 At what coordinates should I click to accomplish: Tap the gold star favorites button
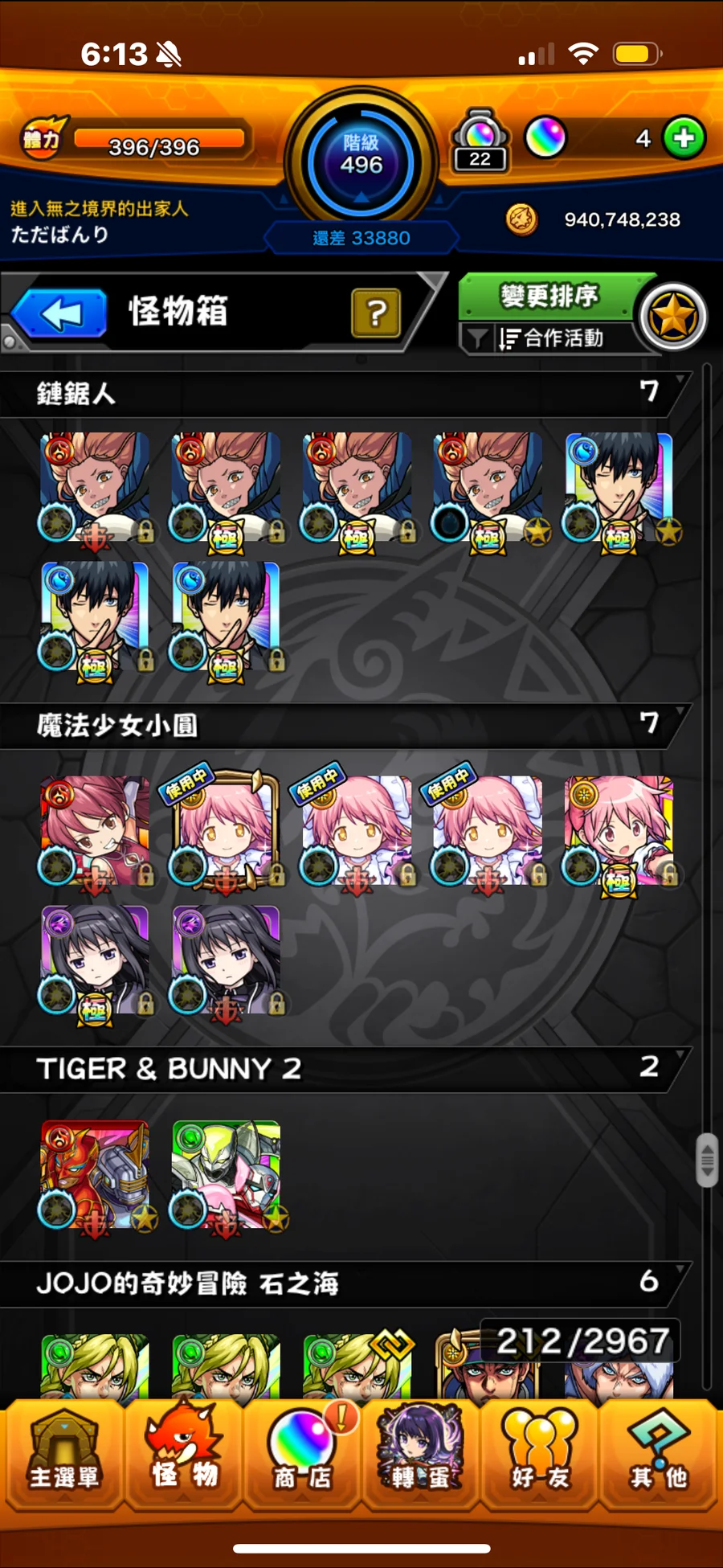(673, 317)
